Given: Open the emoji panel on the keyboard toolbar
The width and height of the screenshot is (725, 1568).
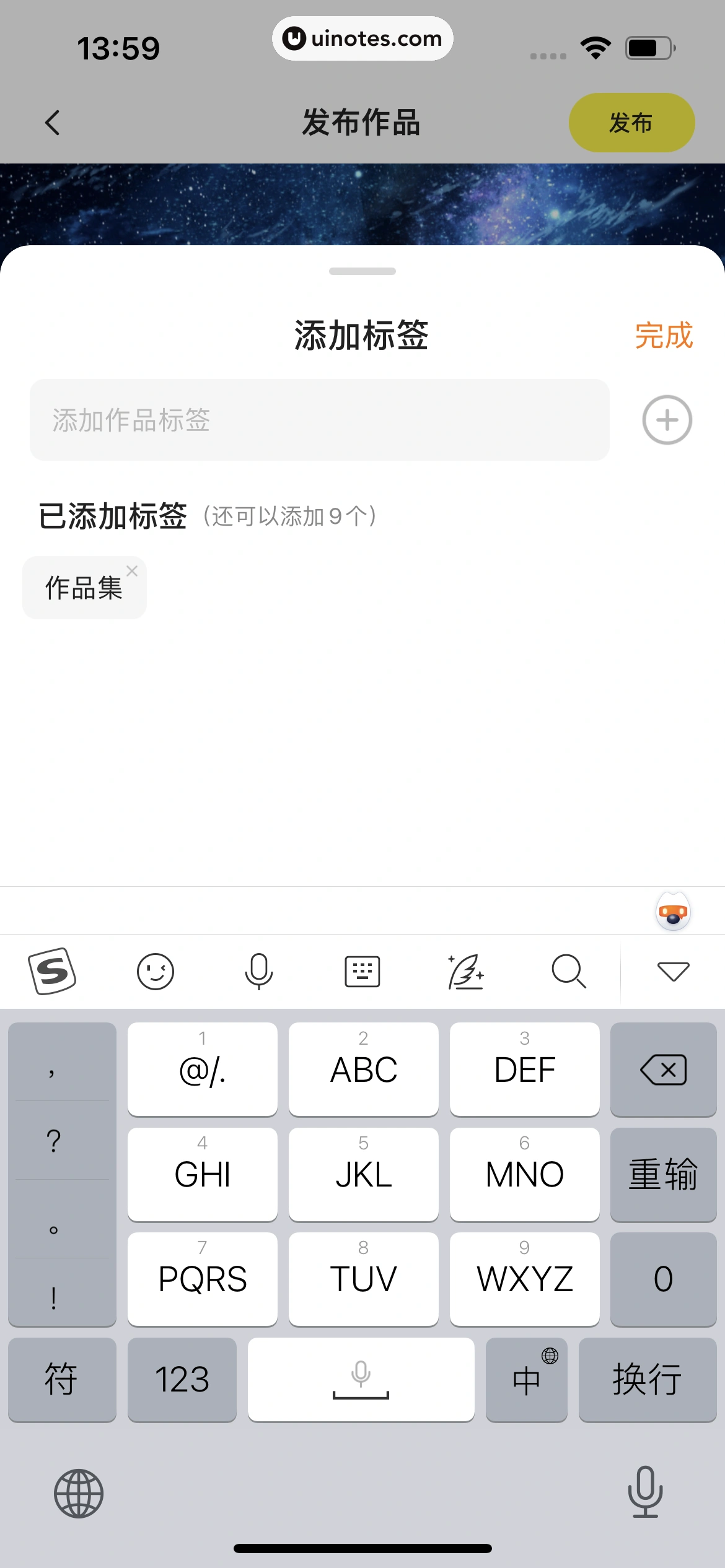Looking at the screenshot, I should 156,971.
